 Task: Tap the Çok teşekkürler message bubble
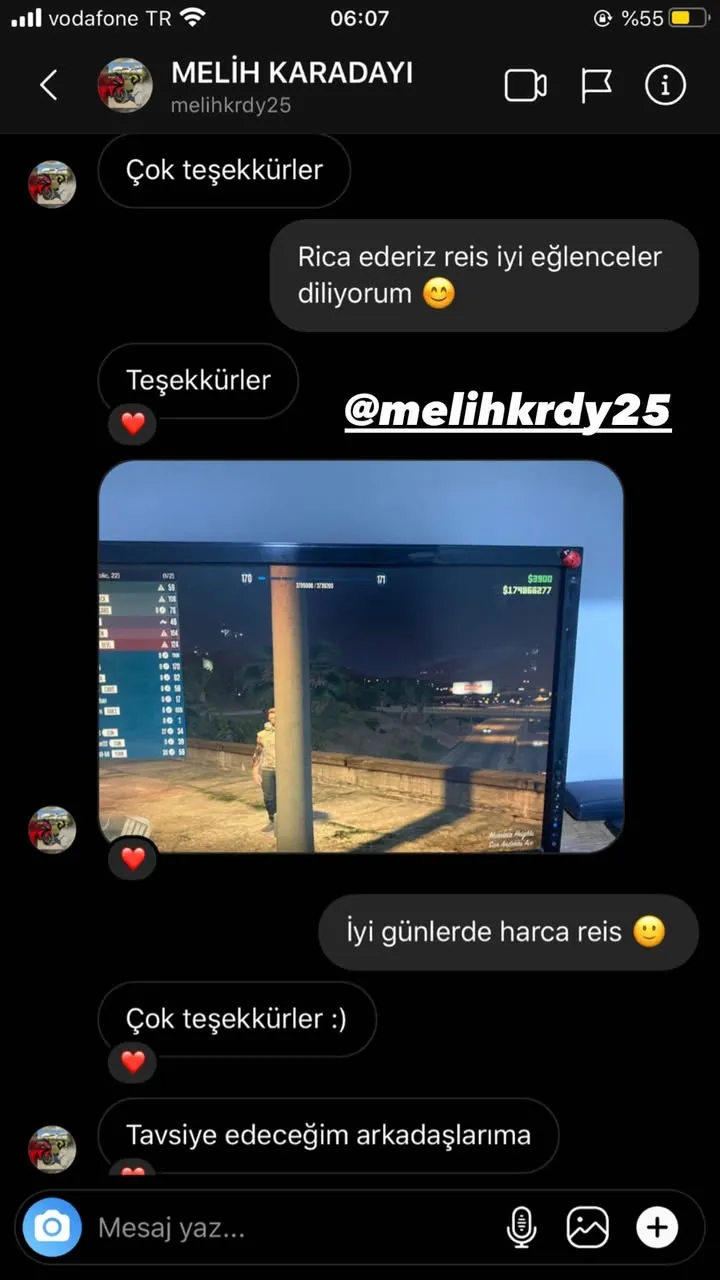(223, 170)
